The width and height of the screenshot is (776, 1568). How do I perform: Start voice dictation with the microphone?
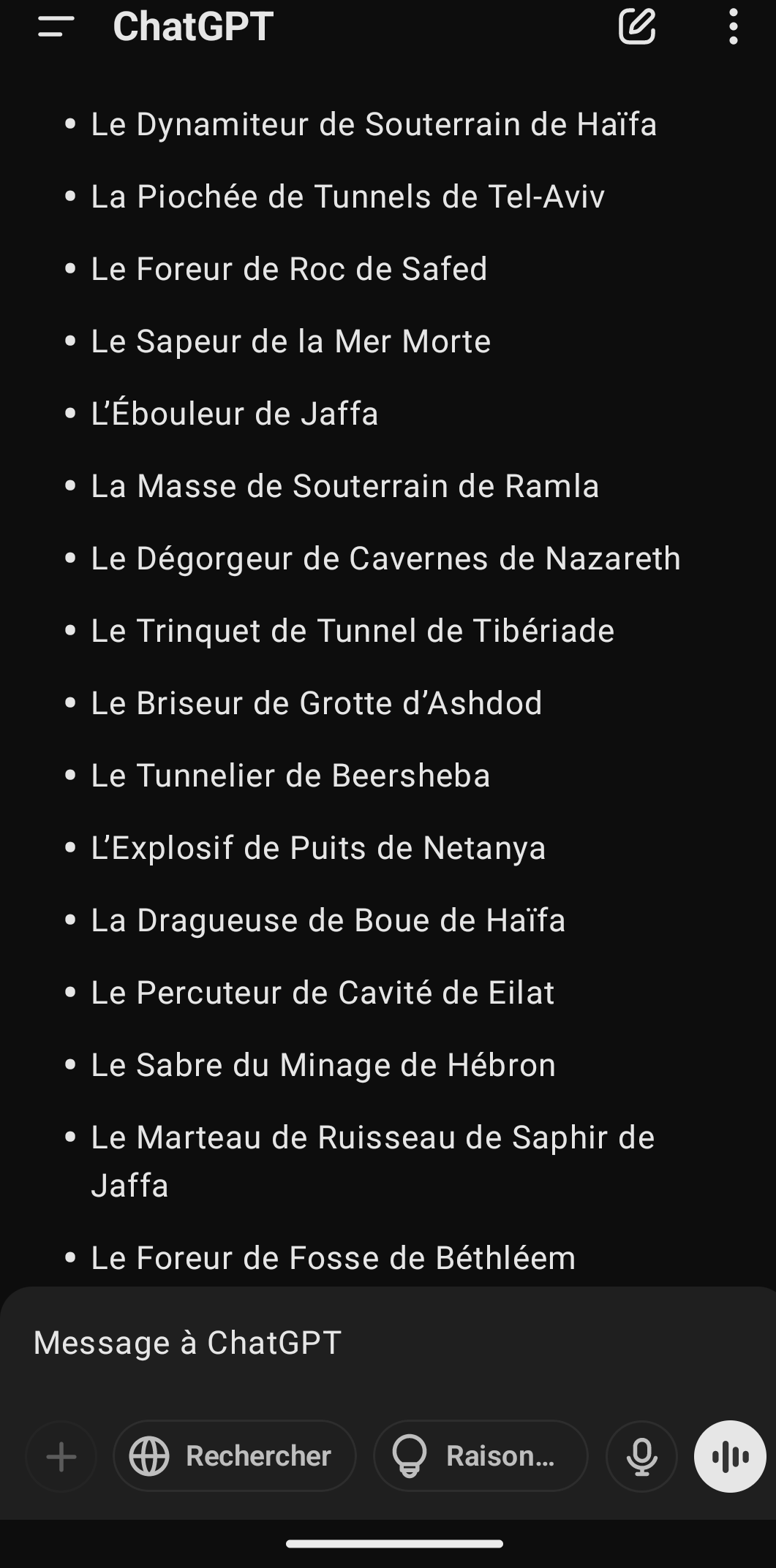641,1456
